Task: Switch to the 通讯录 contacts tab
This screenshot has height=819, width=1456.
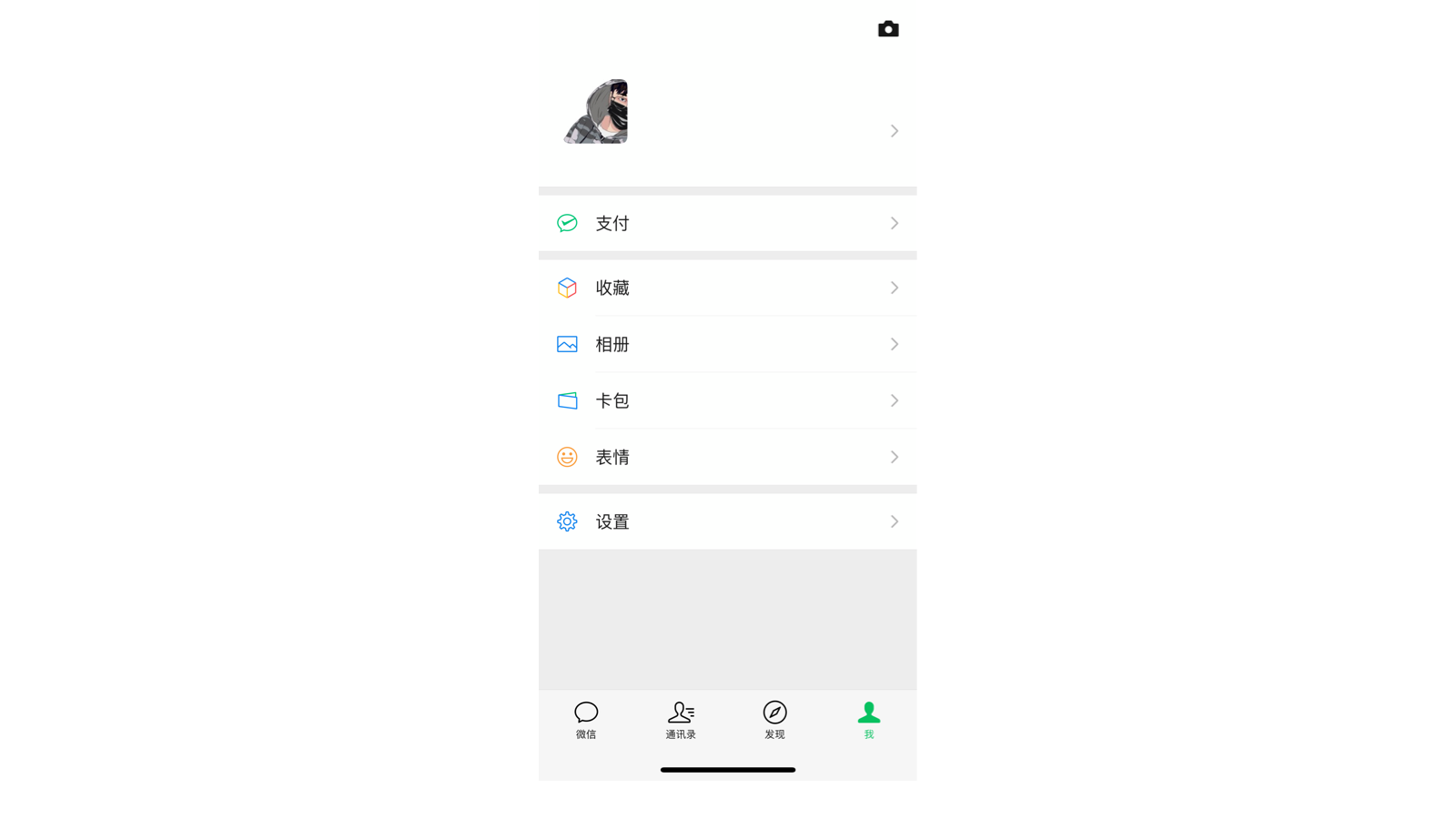Action: tap(681, 720)
